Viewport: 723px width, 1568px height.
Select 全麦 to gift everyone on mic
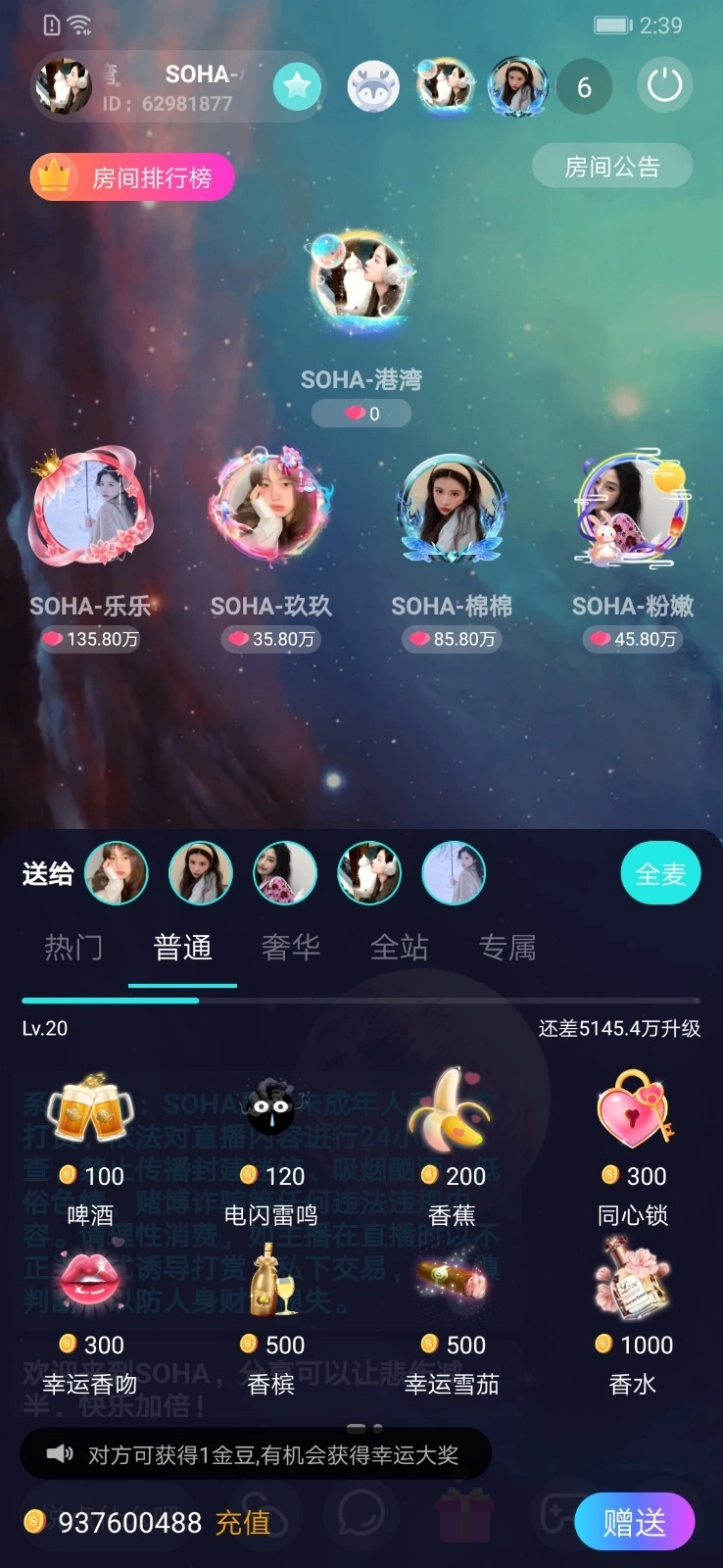coord(660,873)
